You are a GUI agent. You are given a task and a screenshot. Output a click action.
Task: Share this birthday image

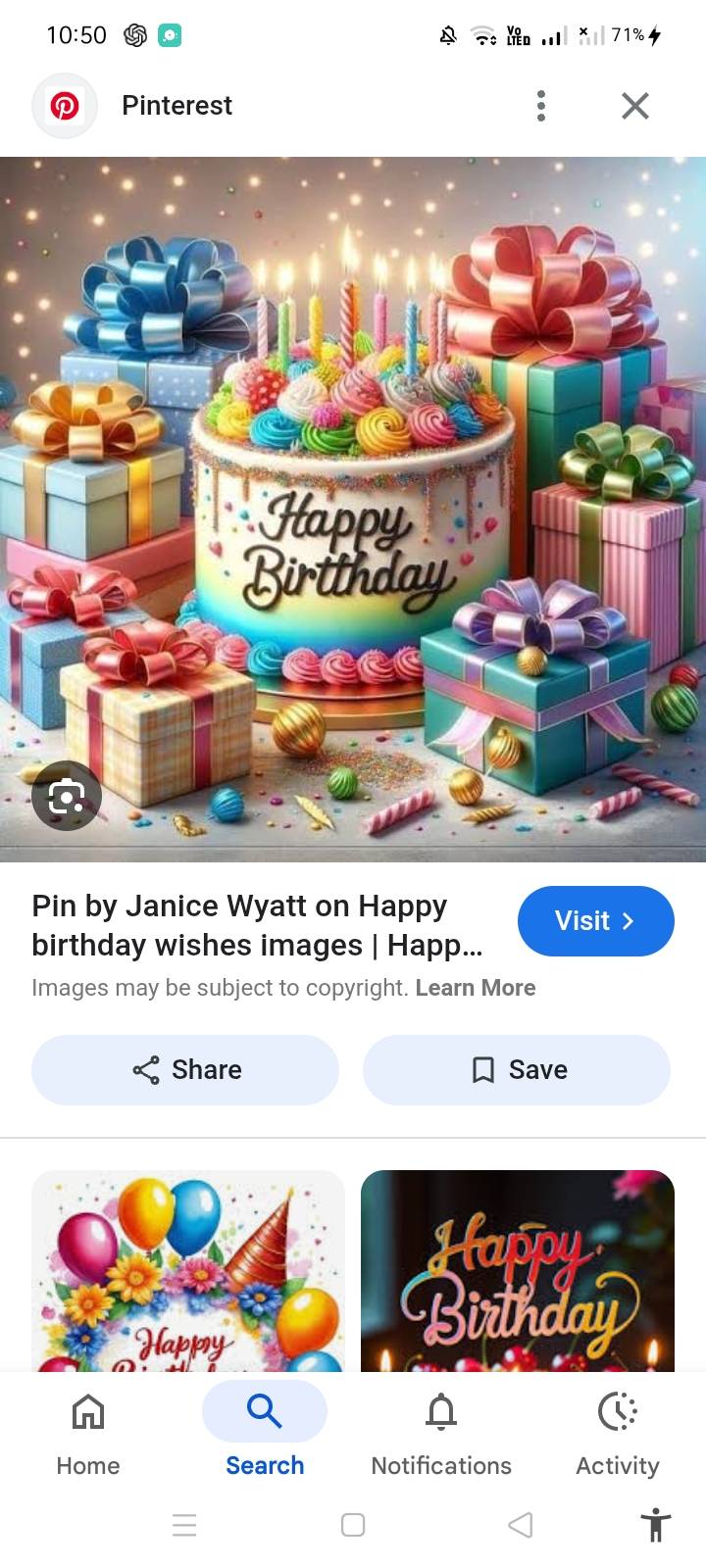coord(185,1070)
